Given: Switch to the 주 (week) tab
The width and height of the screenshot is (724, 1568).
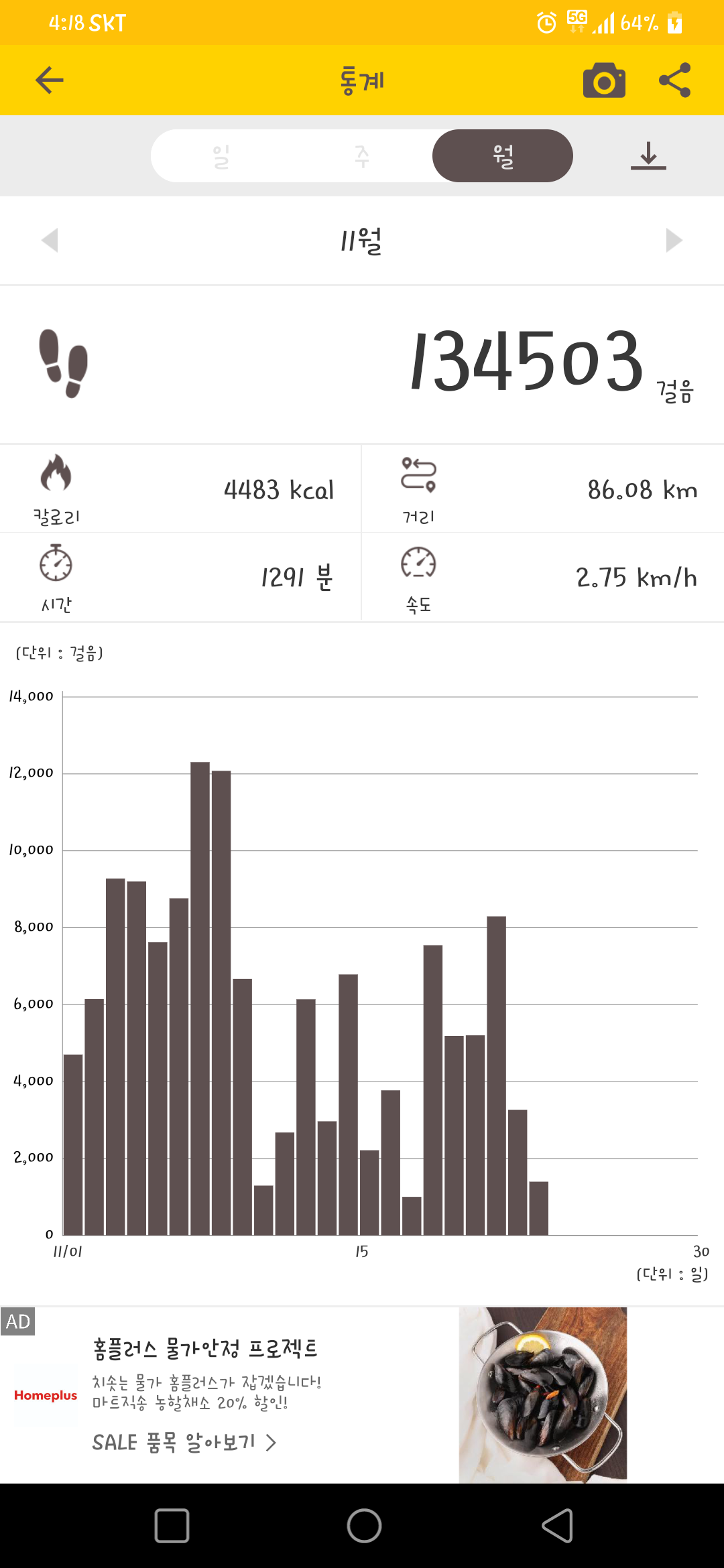Looking at the screenshot, I should click(362, 156).
